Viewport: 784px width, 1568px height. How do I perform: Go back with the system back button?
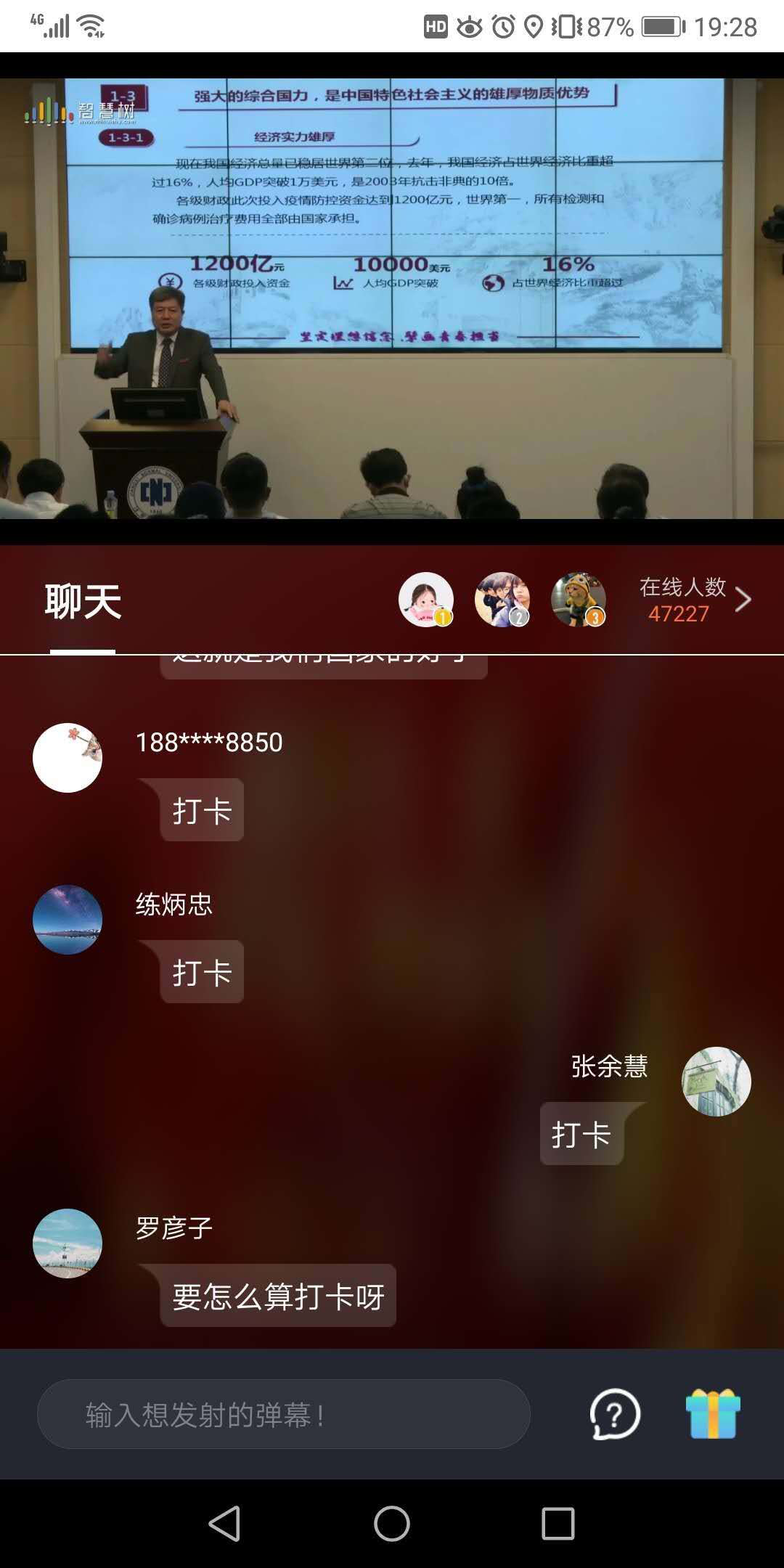pos(224,1523)
